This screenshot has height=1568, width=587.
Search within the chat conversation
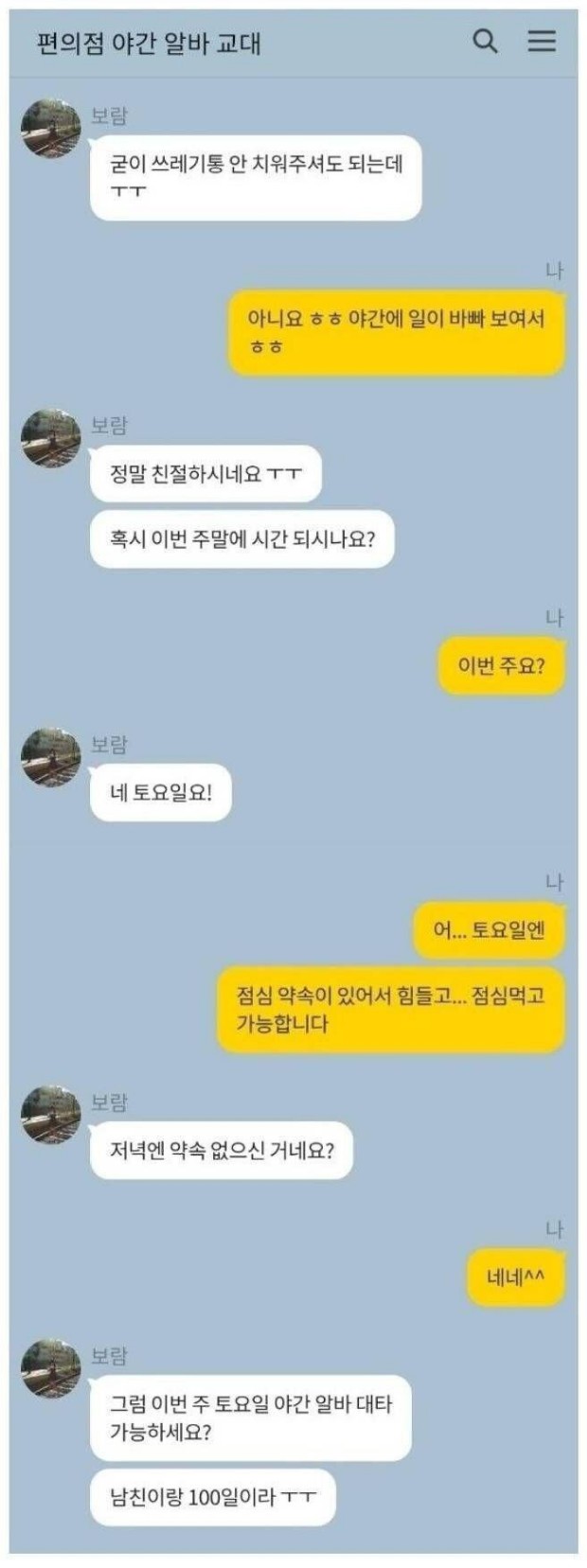coord(485,42)
